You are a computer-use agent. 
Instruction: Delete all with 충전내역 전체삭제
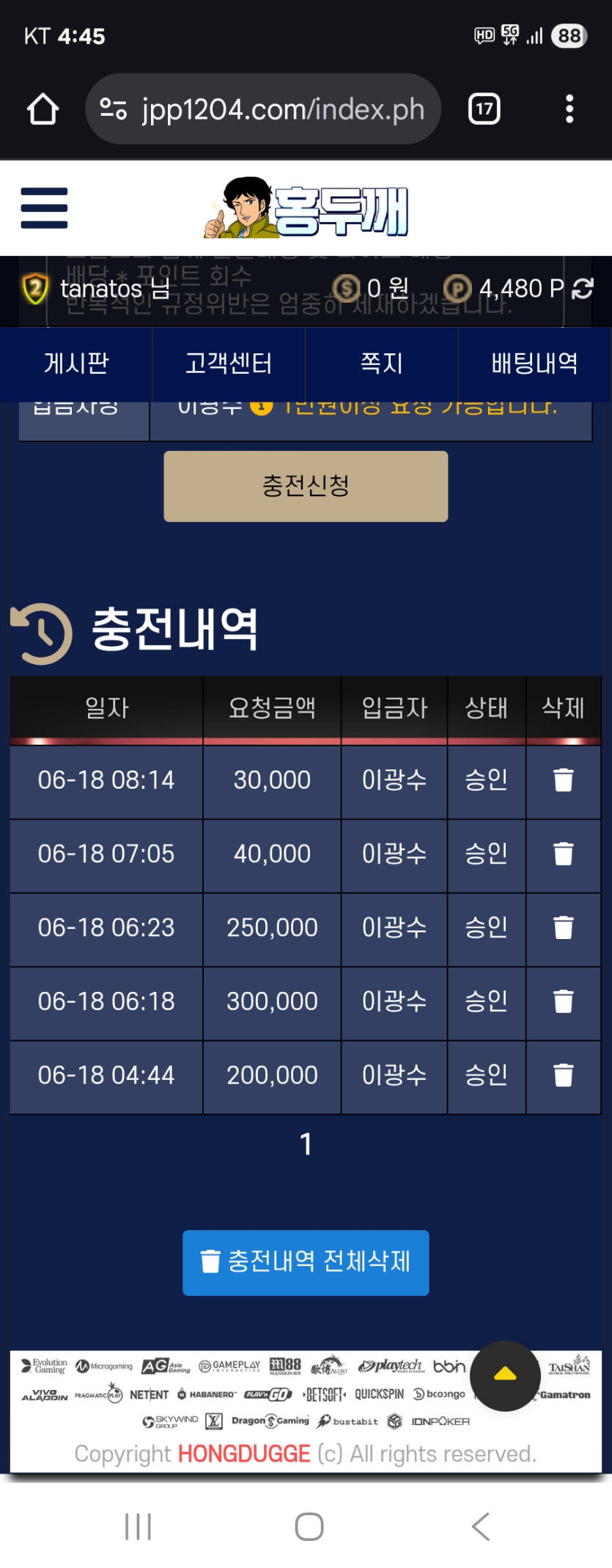[306, 1262]
